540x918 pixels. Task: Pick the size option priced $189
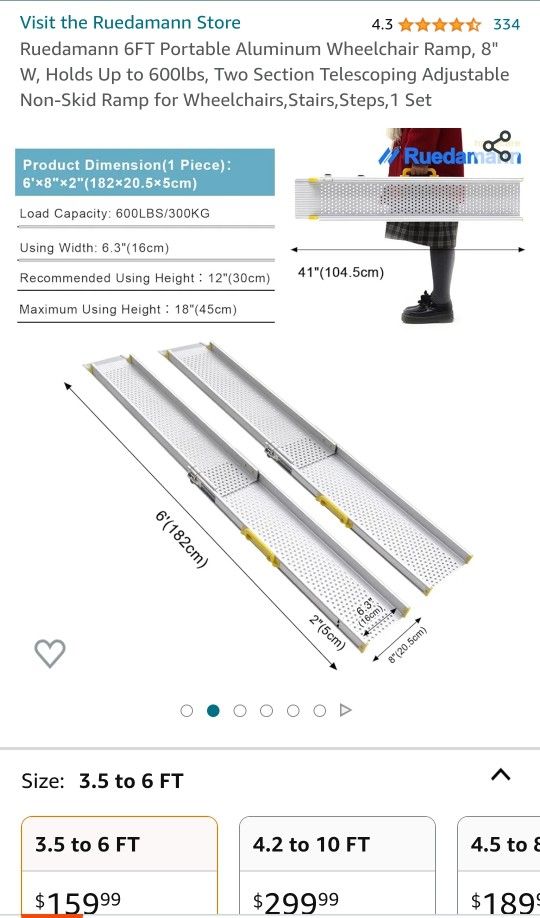498,867
